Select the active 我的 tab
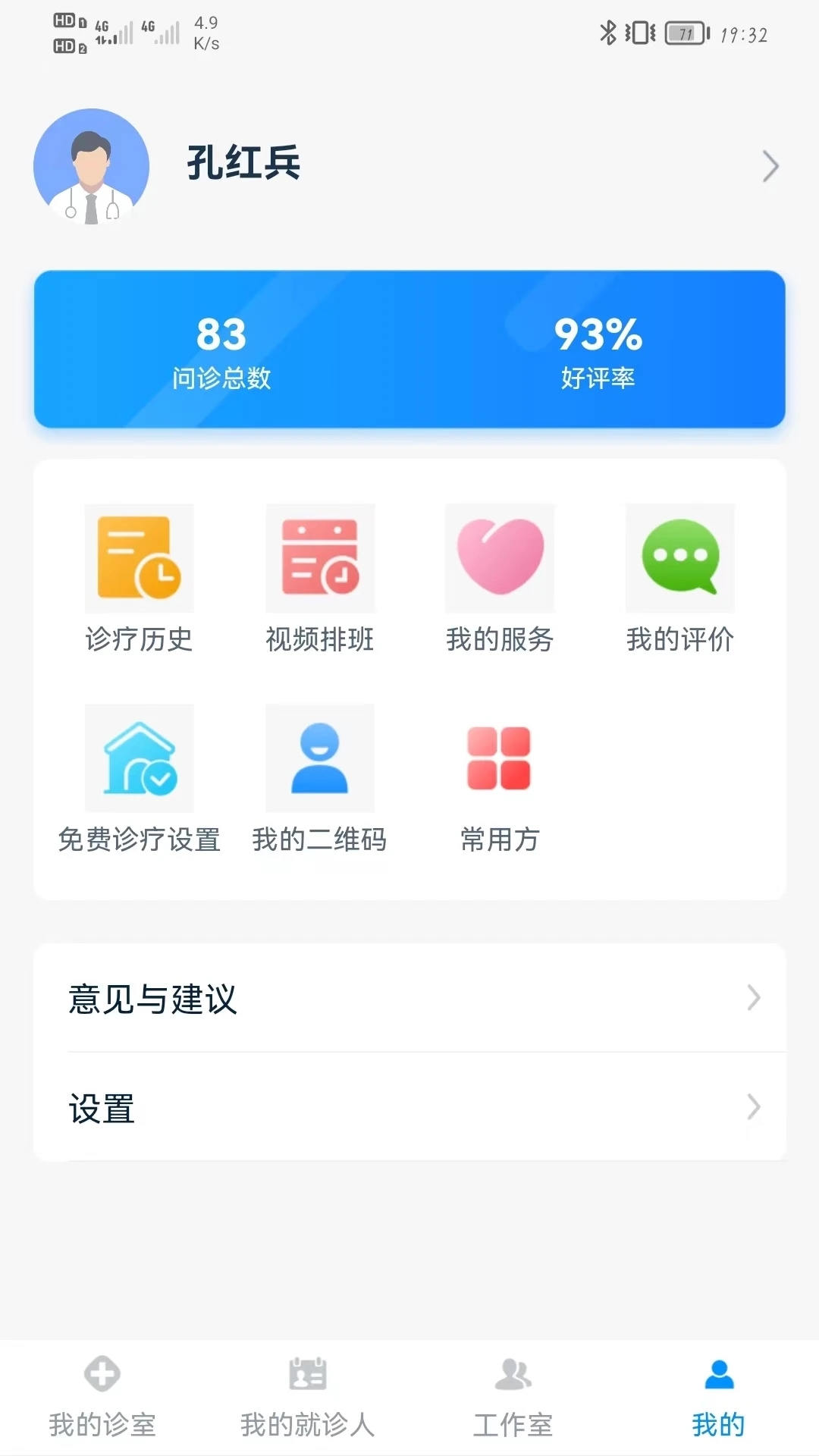 (717, 1403)
